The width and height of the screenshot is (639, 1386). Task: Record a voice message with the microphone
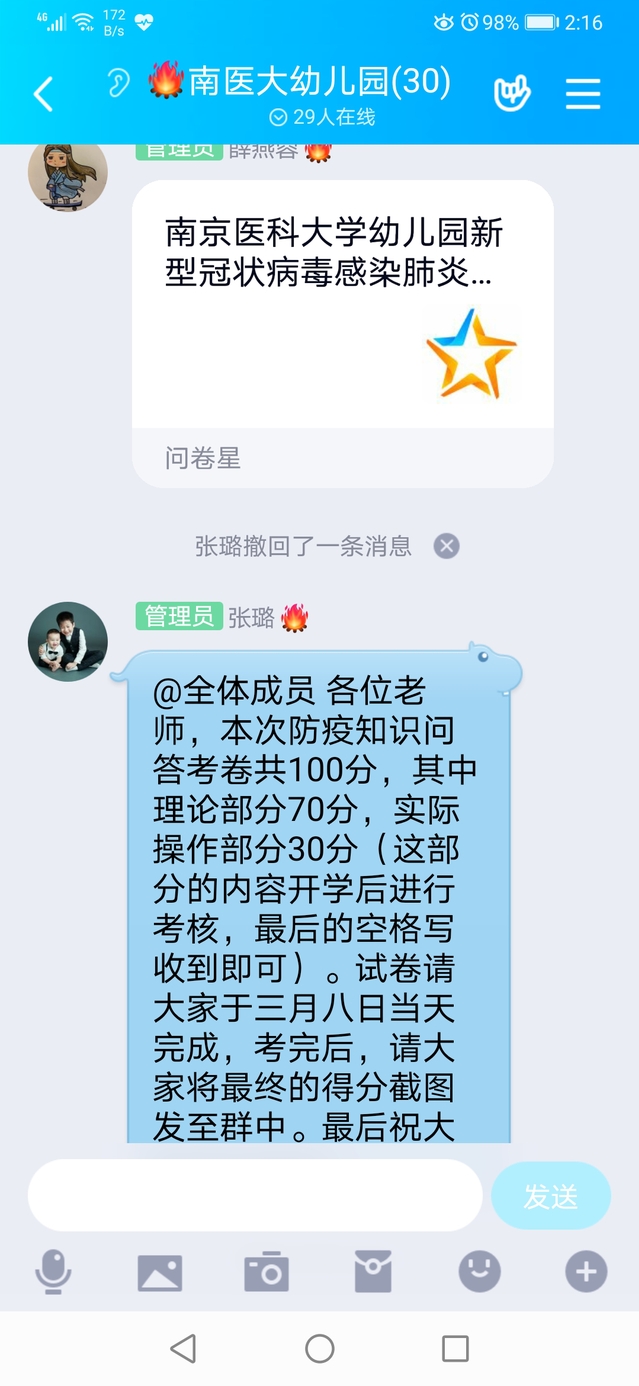click(x=53, y=1272)
